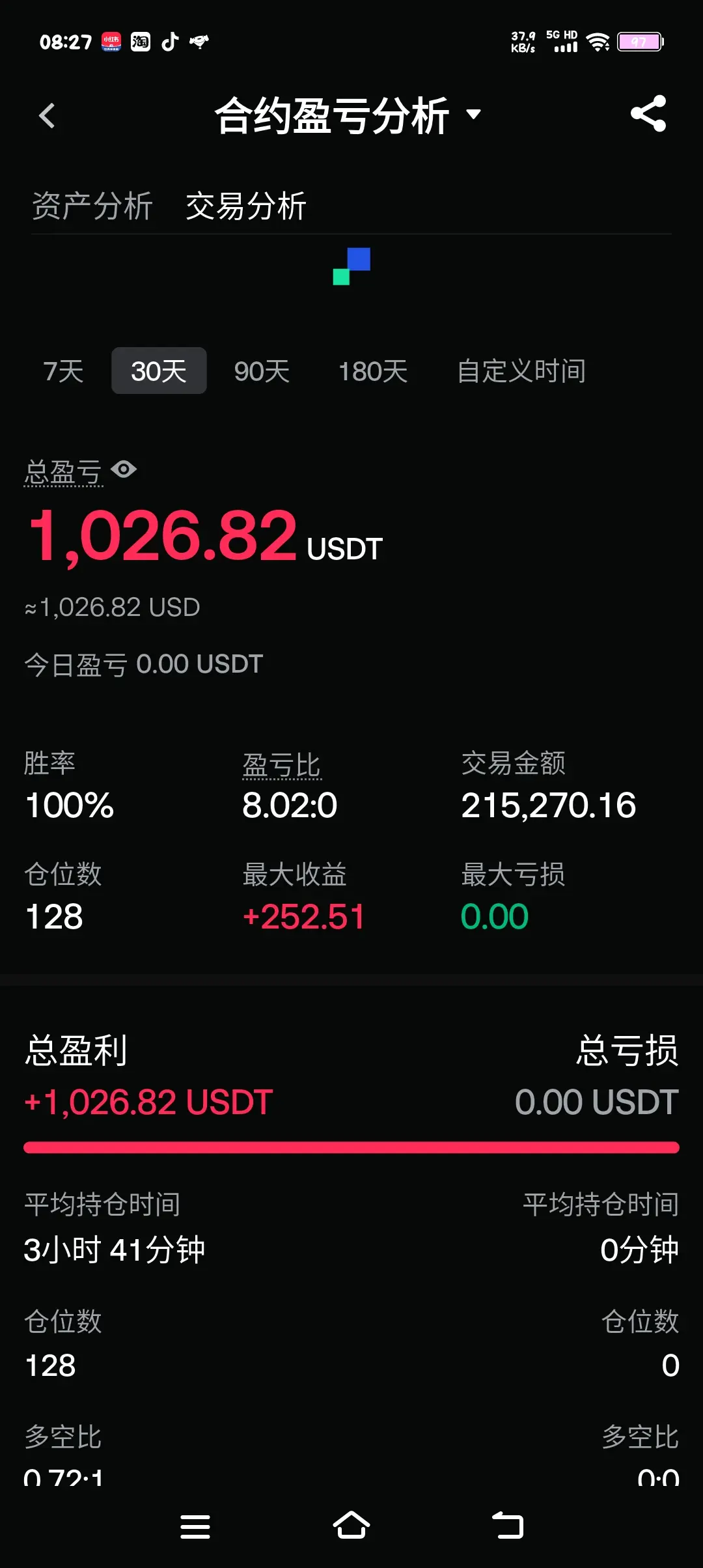Viewport: 703px width, 1568px height.
Task: Switch to the 资产分析 tab
Action: click(92, 206)
